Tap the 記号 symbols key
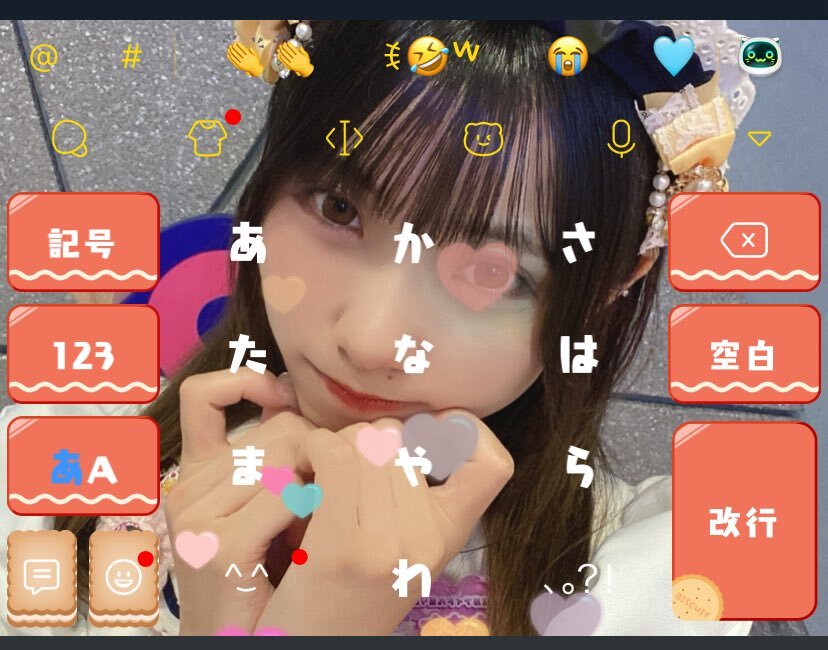Image resolution: width=828 pixels, height=650 pixels. (x=83, y=242)
